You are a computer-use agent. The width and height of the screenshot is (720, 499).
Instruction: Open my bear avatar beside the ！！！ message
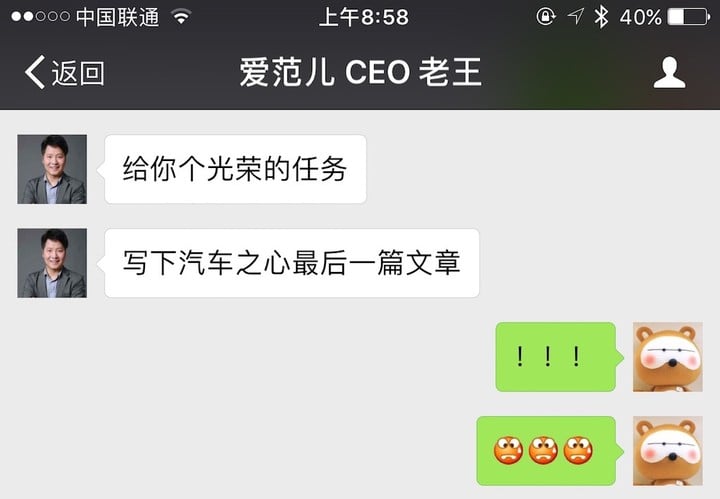[x=668, y=356]
